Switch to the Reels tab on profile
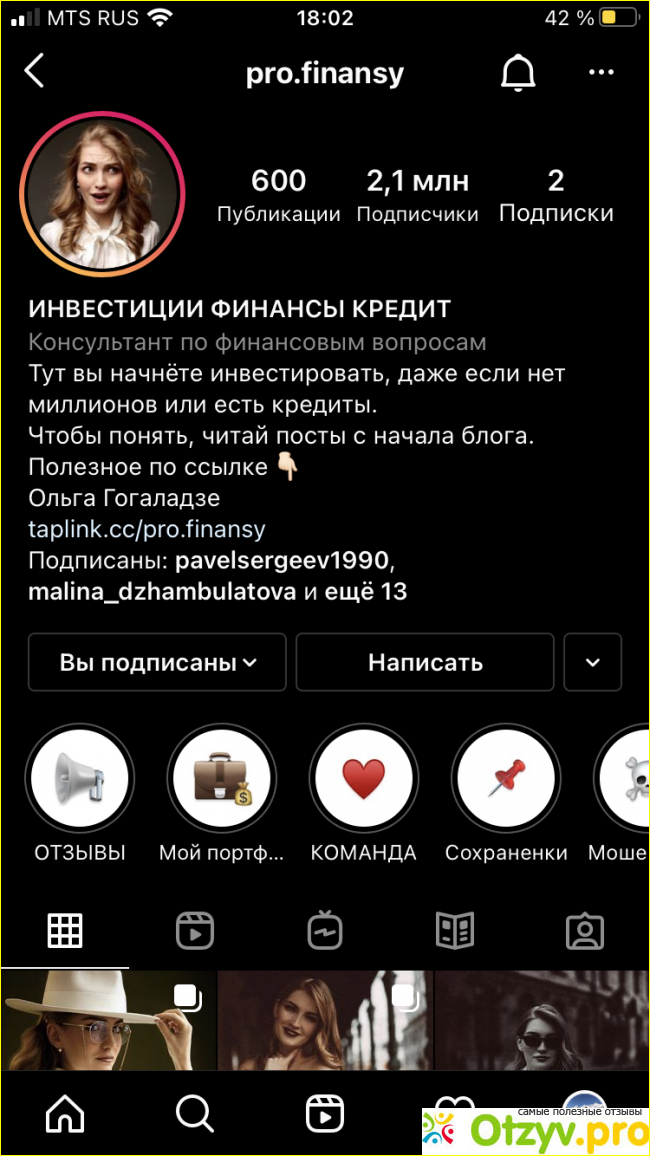Viewport: 650px width, 1156px height. coord(195,931)
